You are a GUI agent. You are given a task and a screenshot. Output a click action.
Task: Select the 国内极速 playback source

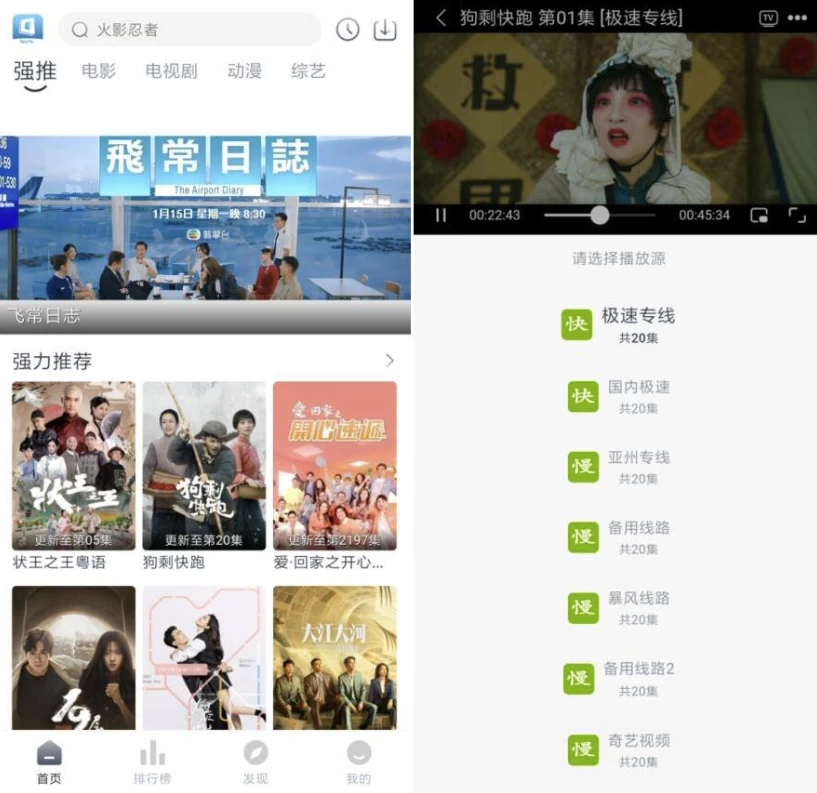tap(620, 396)
